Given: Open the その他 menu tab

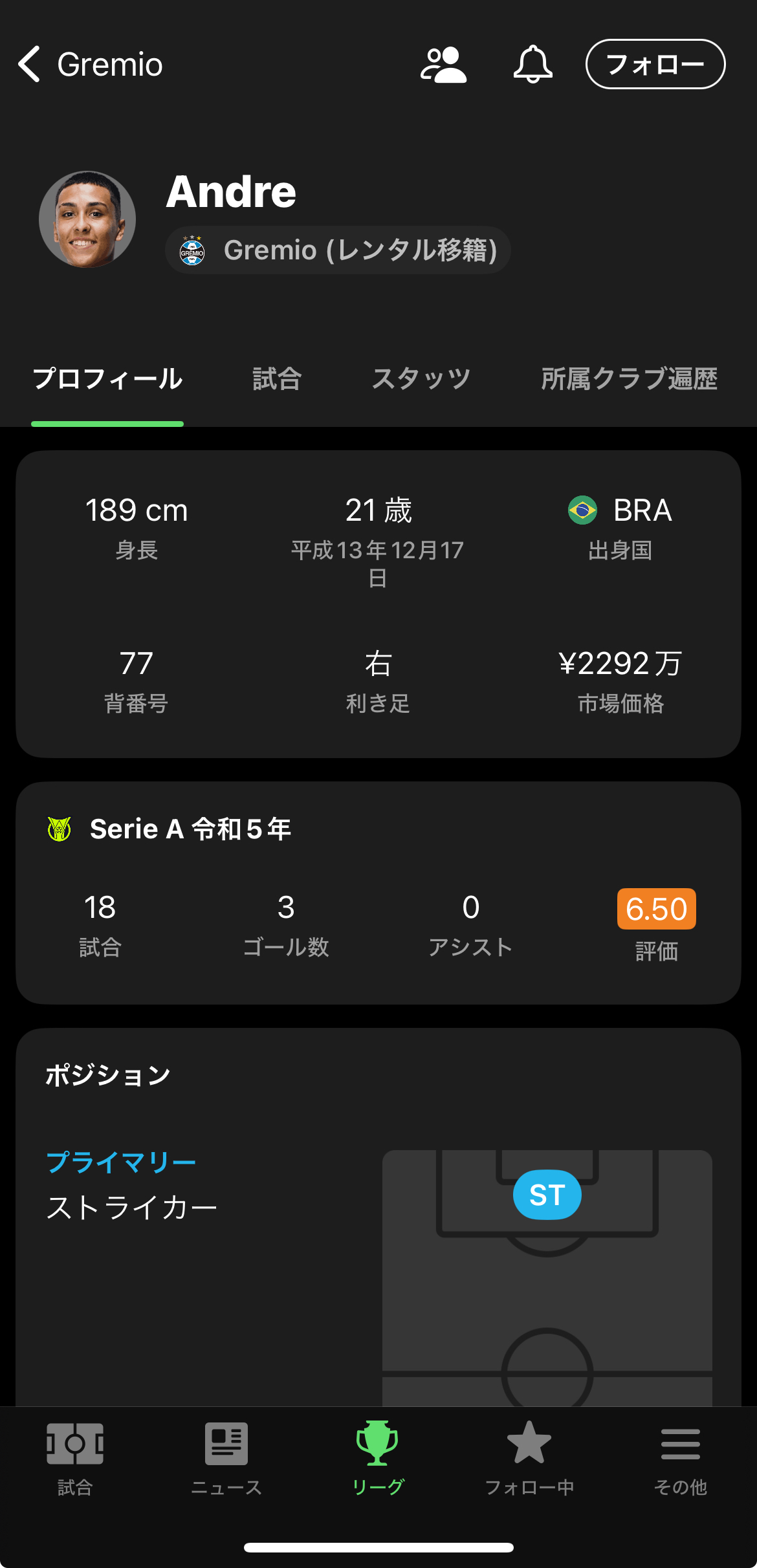Looking at the screenshot, I should click(681, 1459).
